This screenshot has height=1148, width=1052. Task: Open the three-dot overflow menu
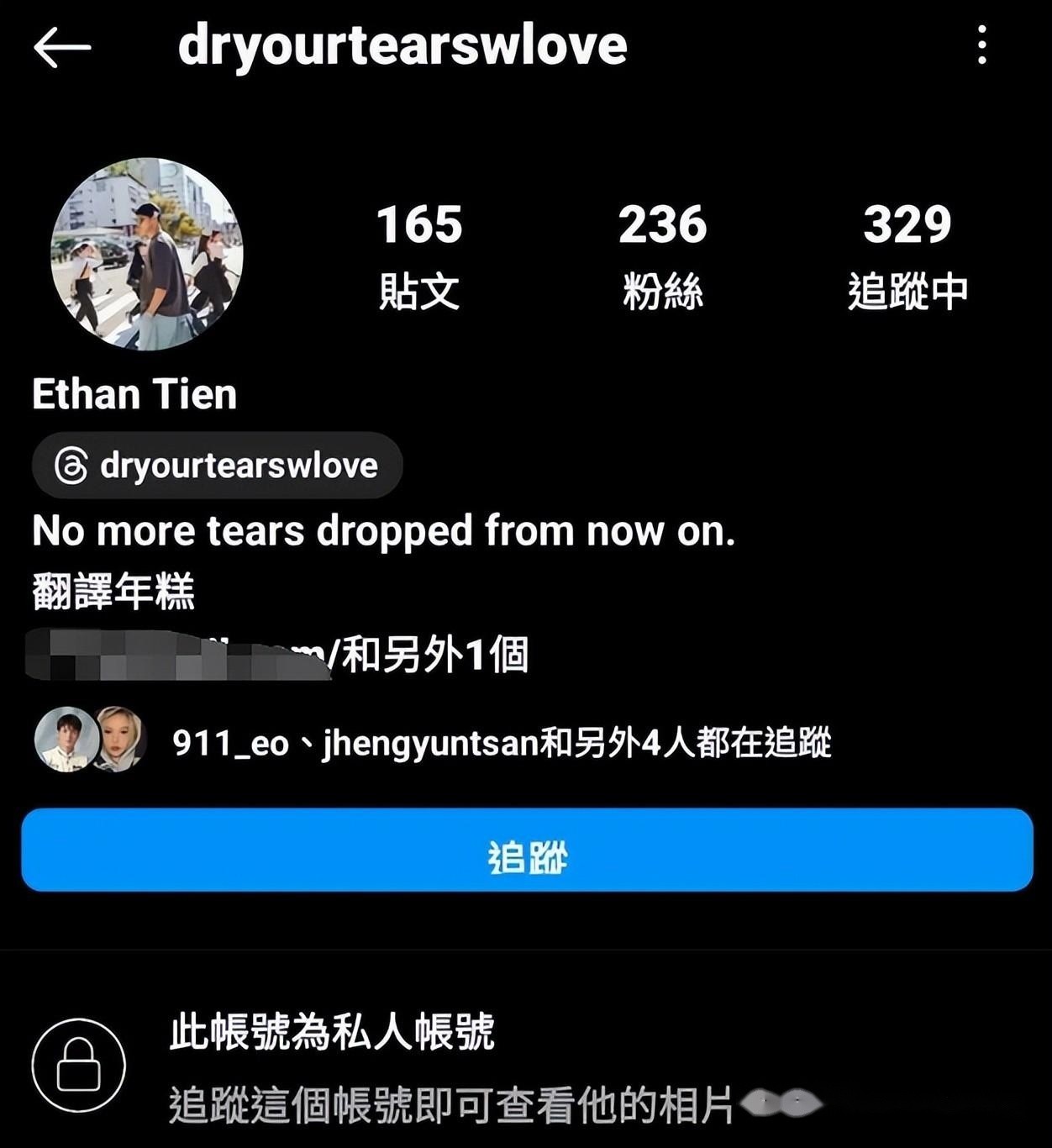tap(981, 45)
